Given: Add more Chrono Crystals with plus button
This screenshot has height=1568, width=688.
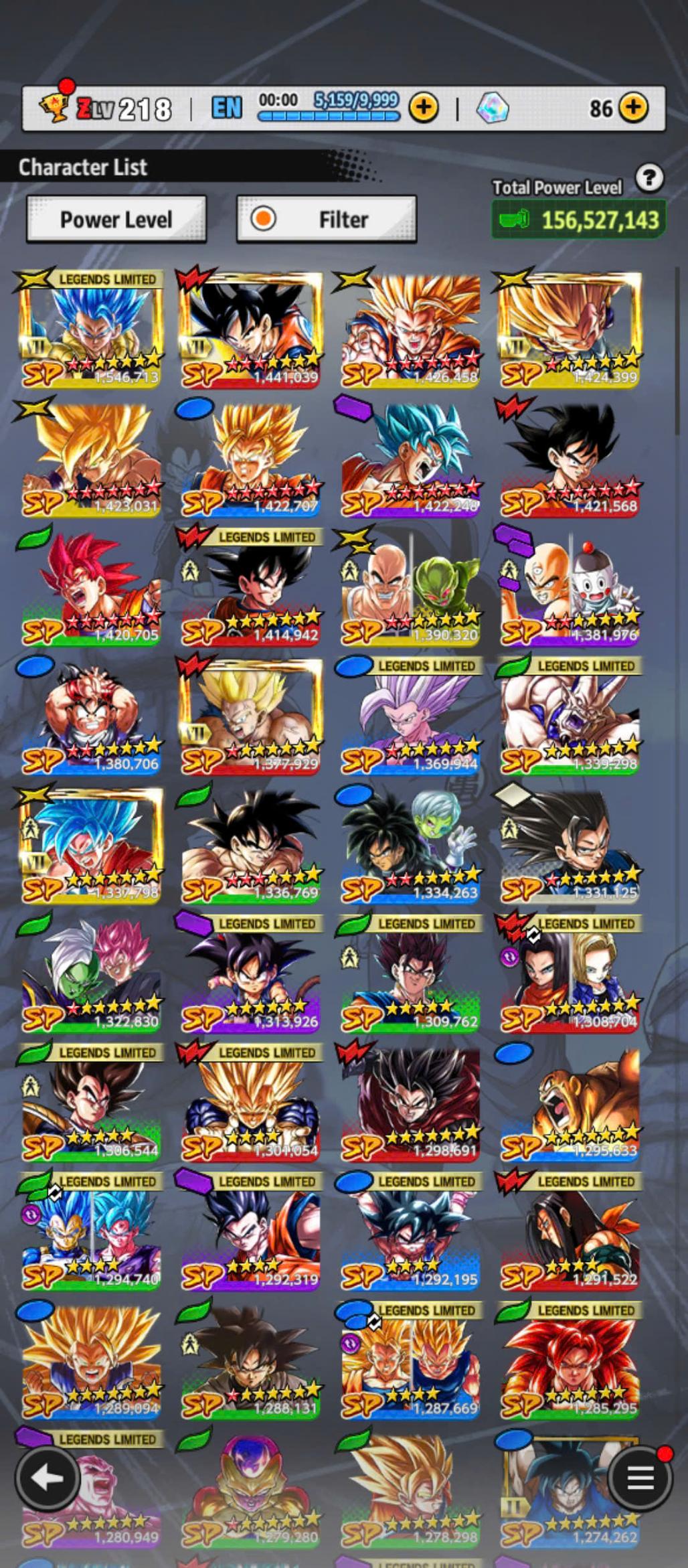Looking at the screenshot, I should (633, 107).
